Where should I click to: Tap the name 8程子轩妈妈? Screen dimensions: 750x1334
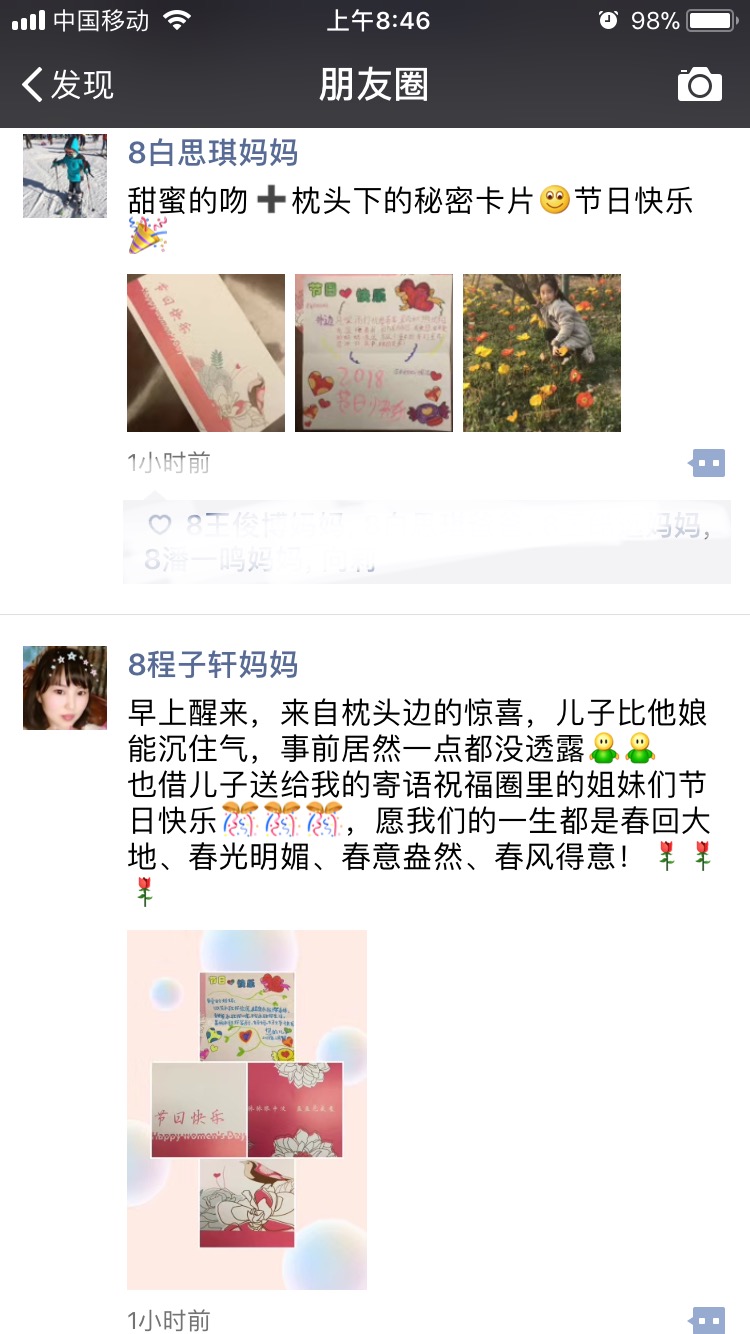point(213,665)
